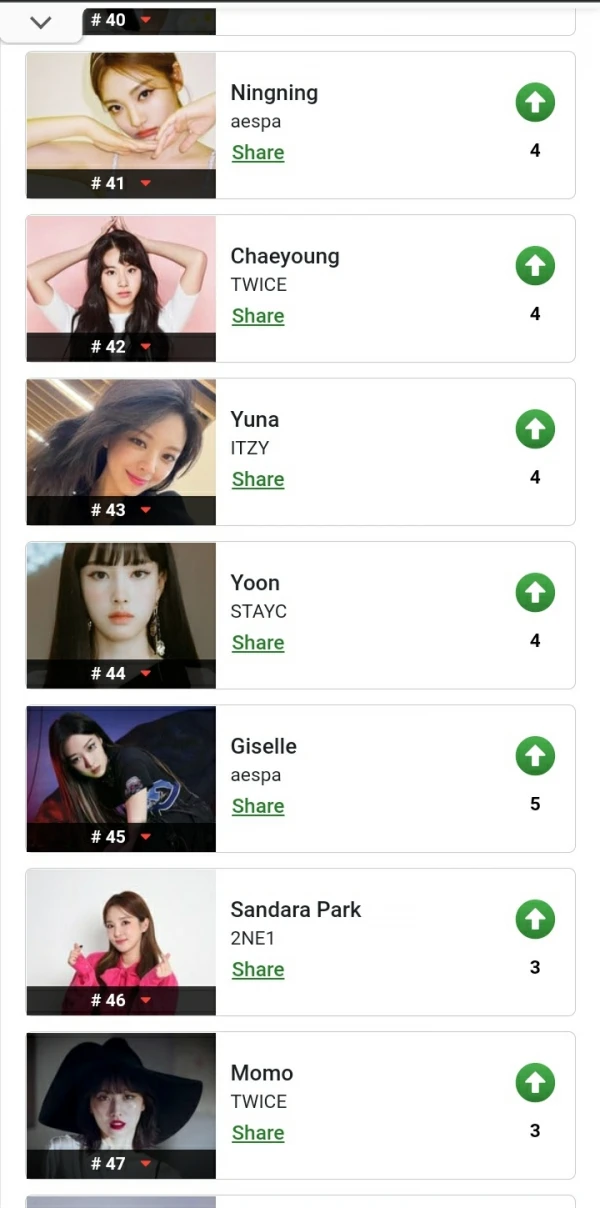Upvote Sandara Park from 2NE1

[535, 919]
